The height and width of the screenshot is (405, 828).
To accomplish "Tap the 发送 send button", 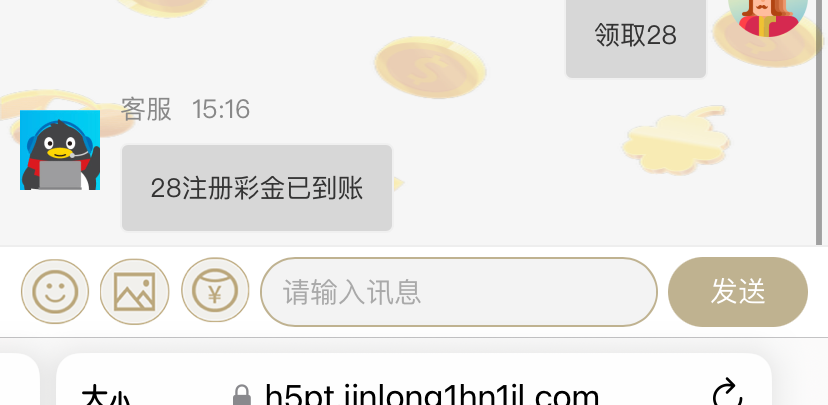I will 737,292.
